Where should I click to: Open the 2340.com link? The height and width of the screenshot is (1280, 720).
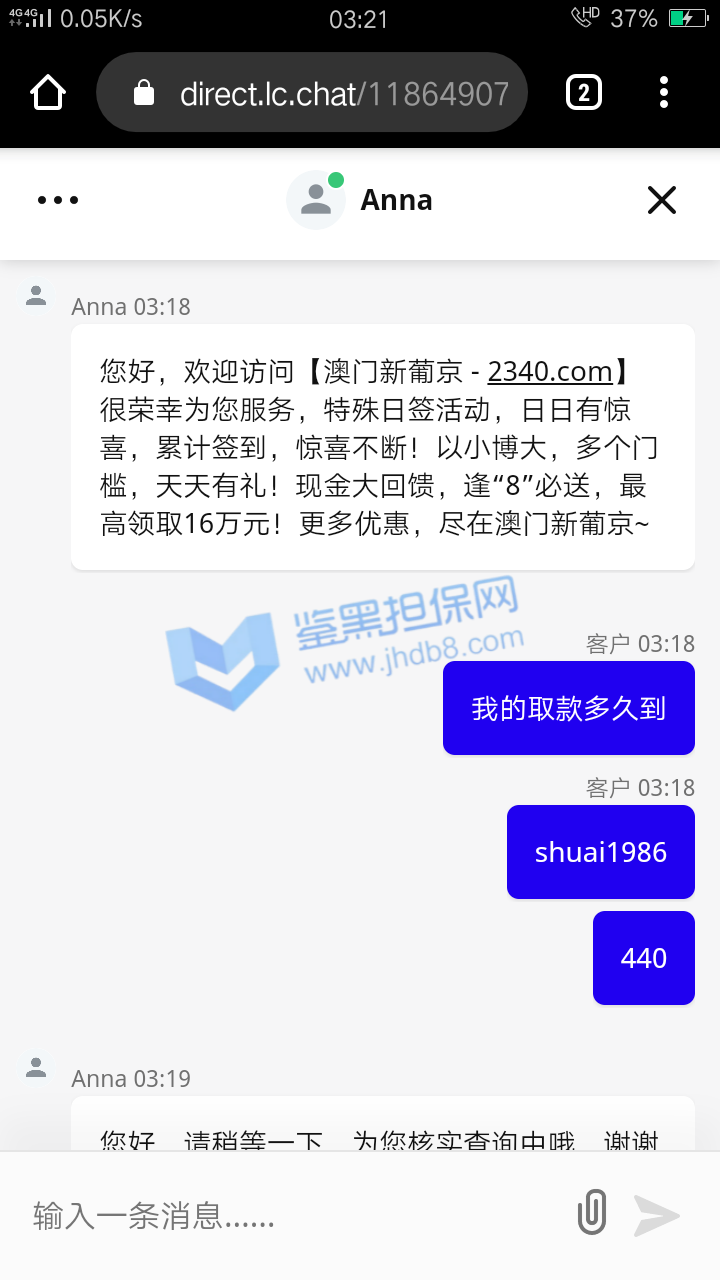coord(550,372)
